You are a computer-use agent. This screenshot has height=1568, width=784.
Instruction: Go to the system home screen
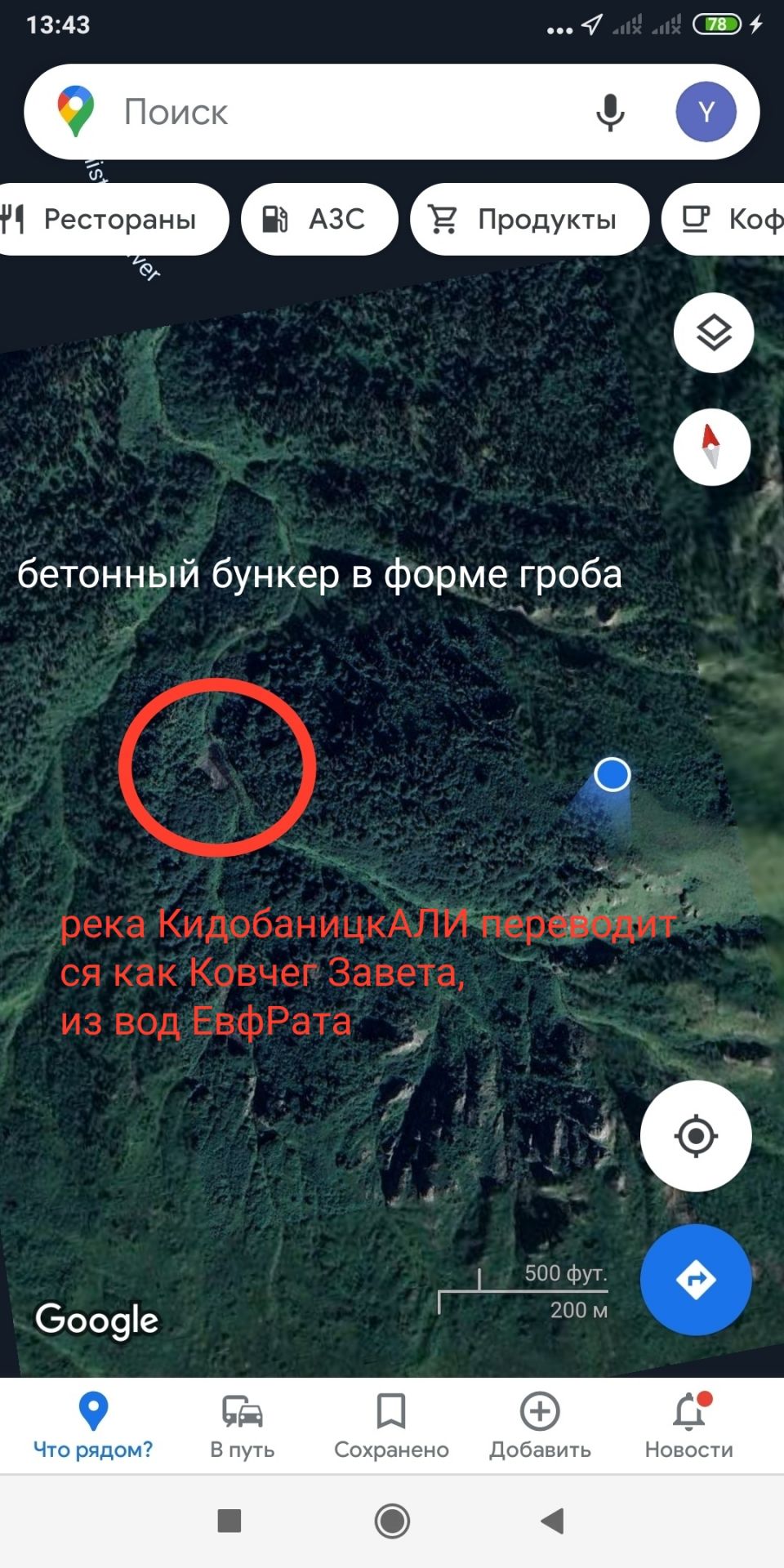[392, 1521]
